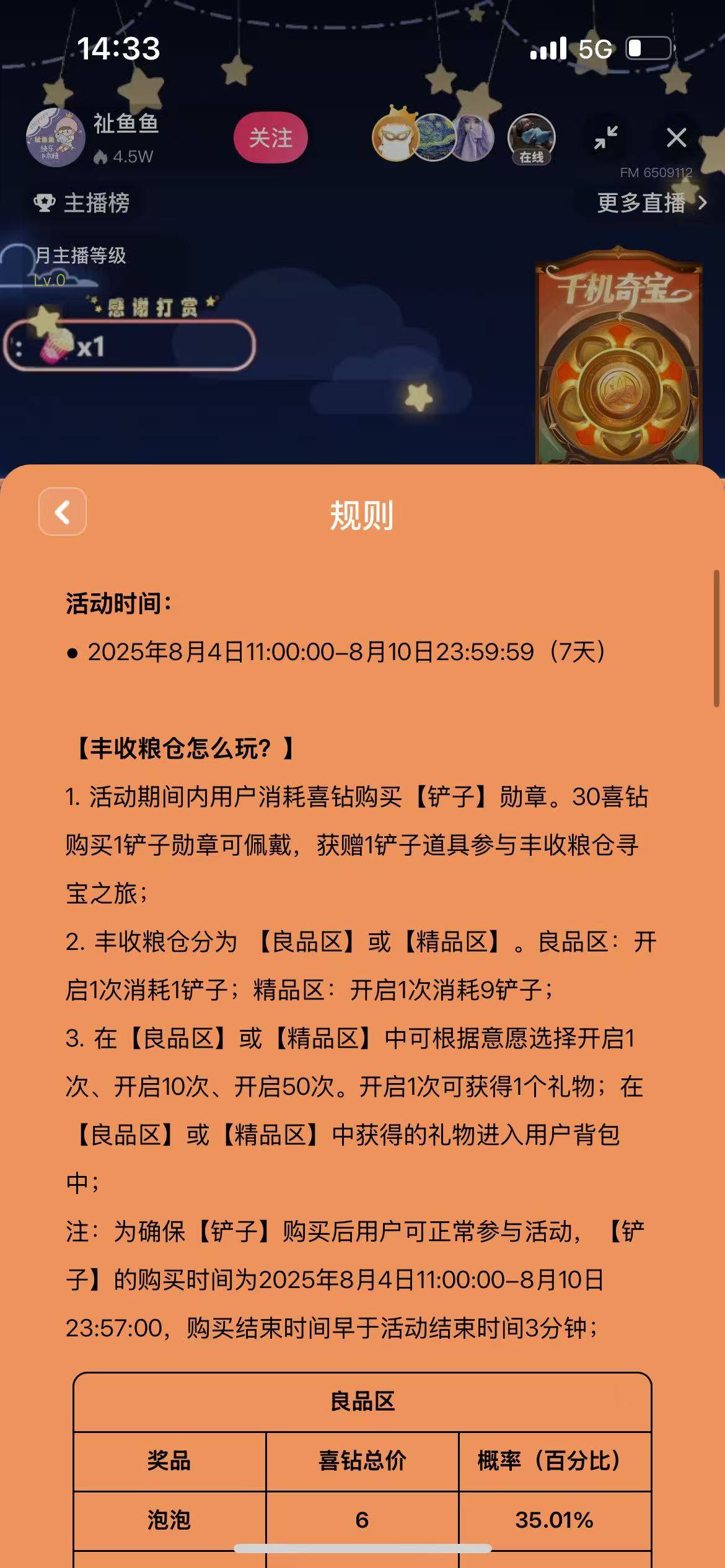This screenshot has height=1568, width=725.
Task: Open the 在线 online viewers list
Action: click(531, 139)
